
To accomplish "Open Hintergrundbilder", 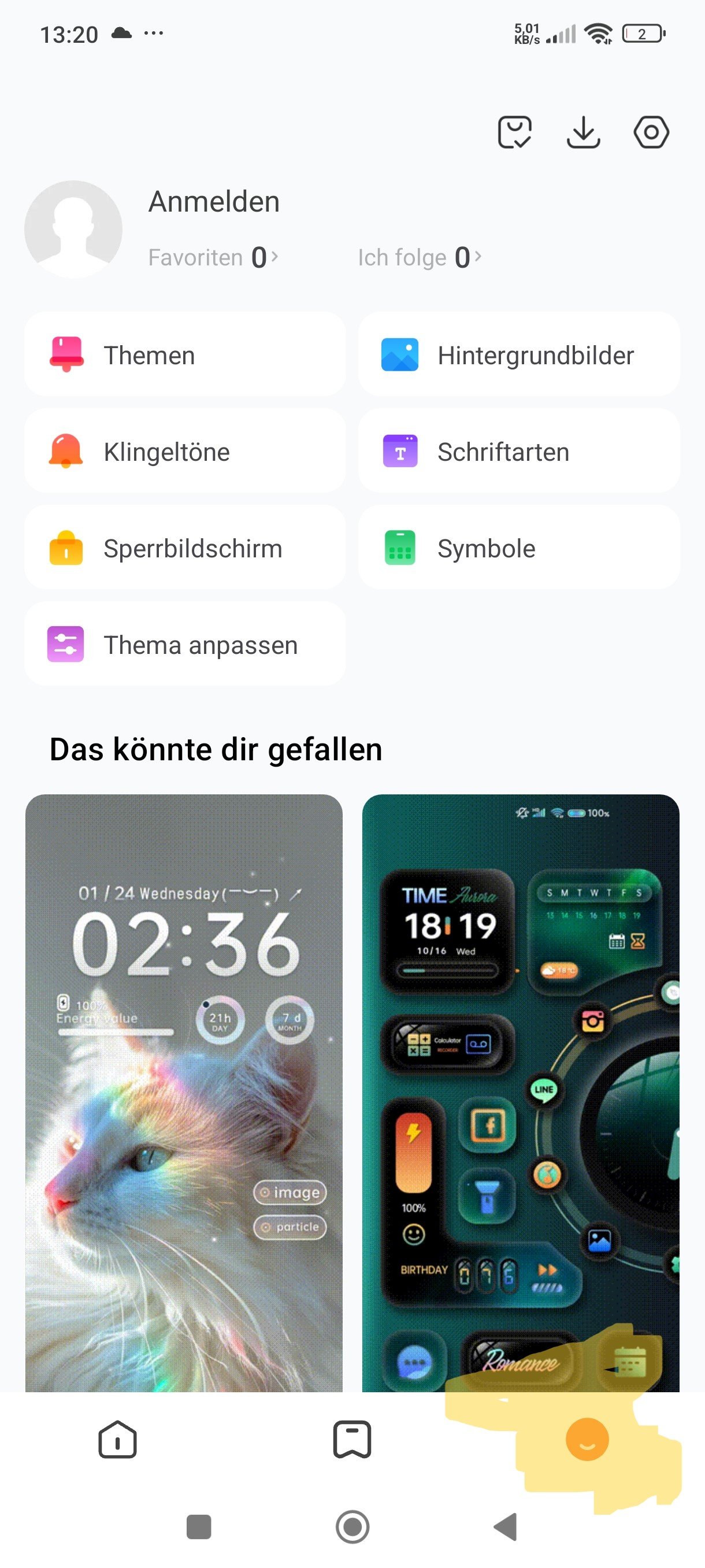I will coord(519,355).
